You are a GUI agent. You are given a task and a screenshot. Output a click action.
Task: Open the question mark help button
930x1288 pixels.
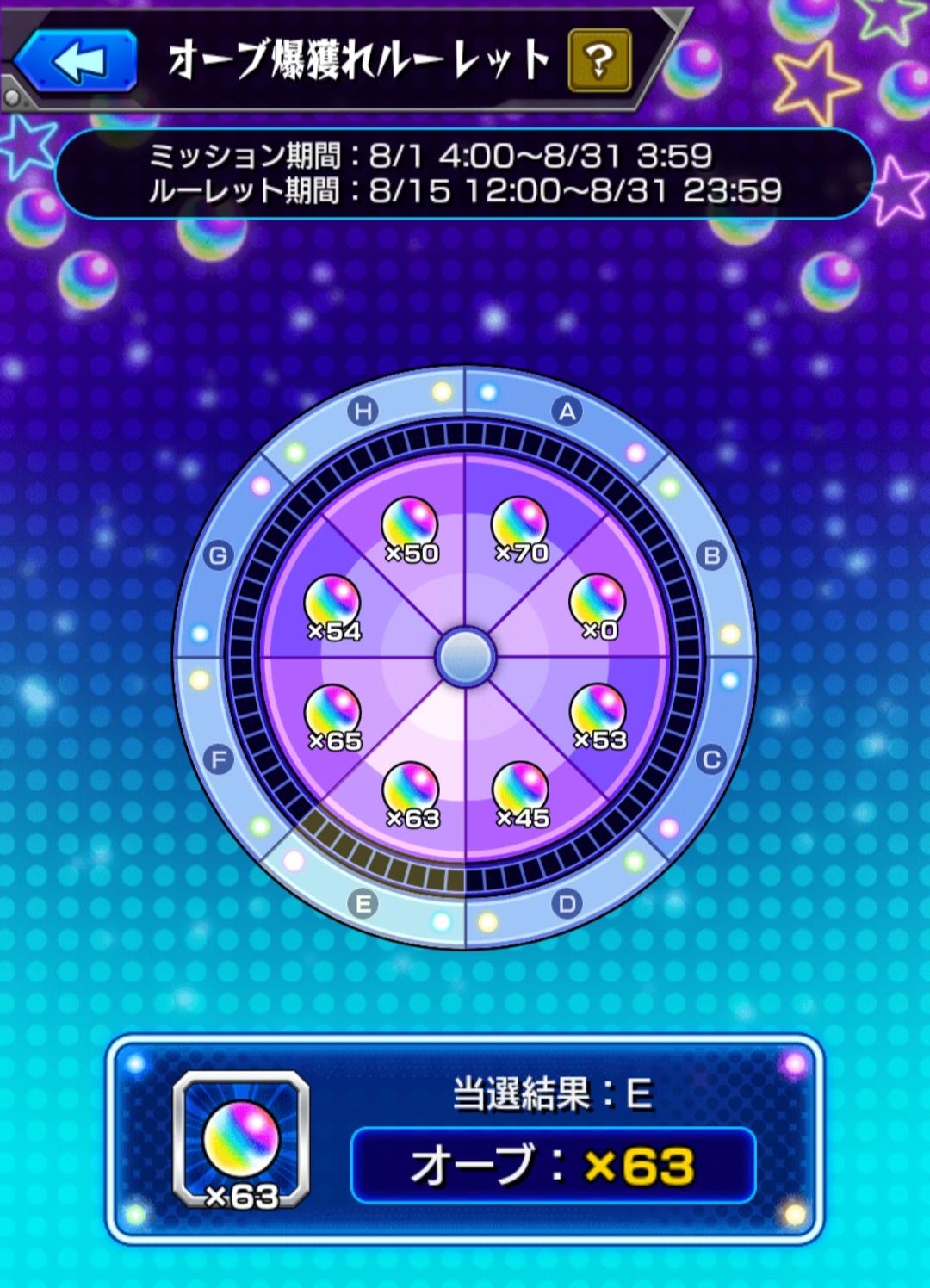600,60
